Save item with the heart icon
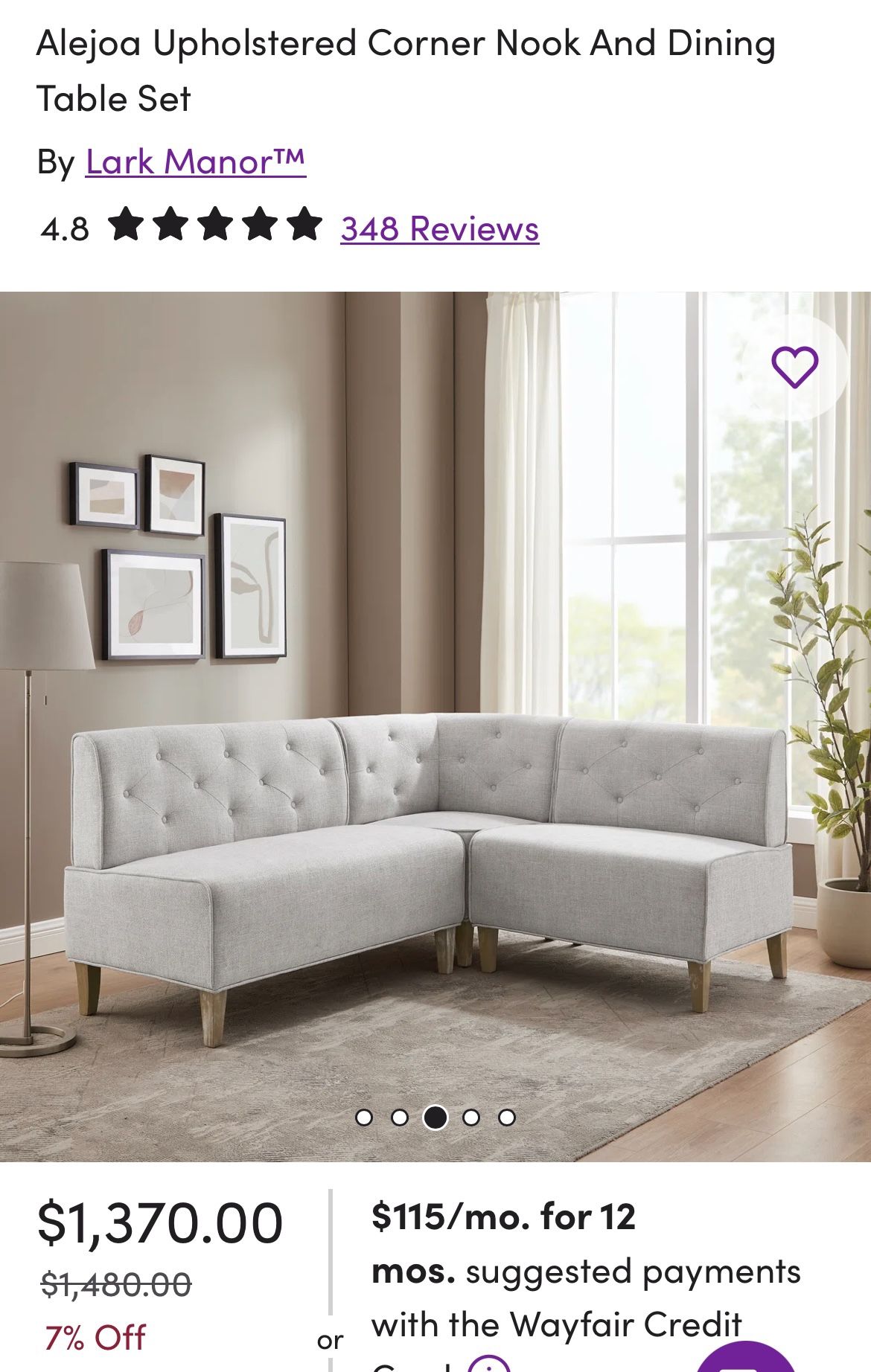Screen dimensions: 871x1372 pyautogui.click(x=794, y=367)
